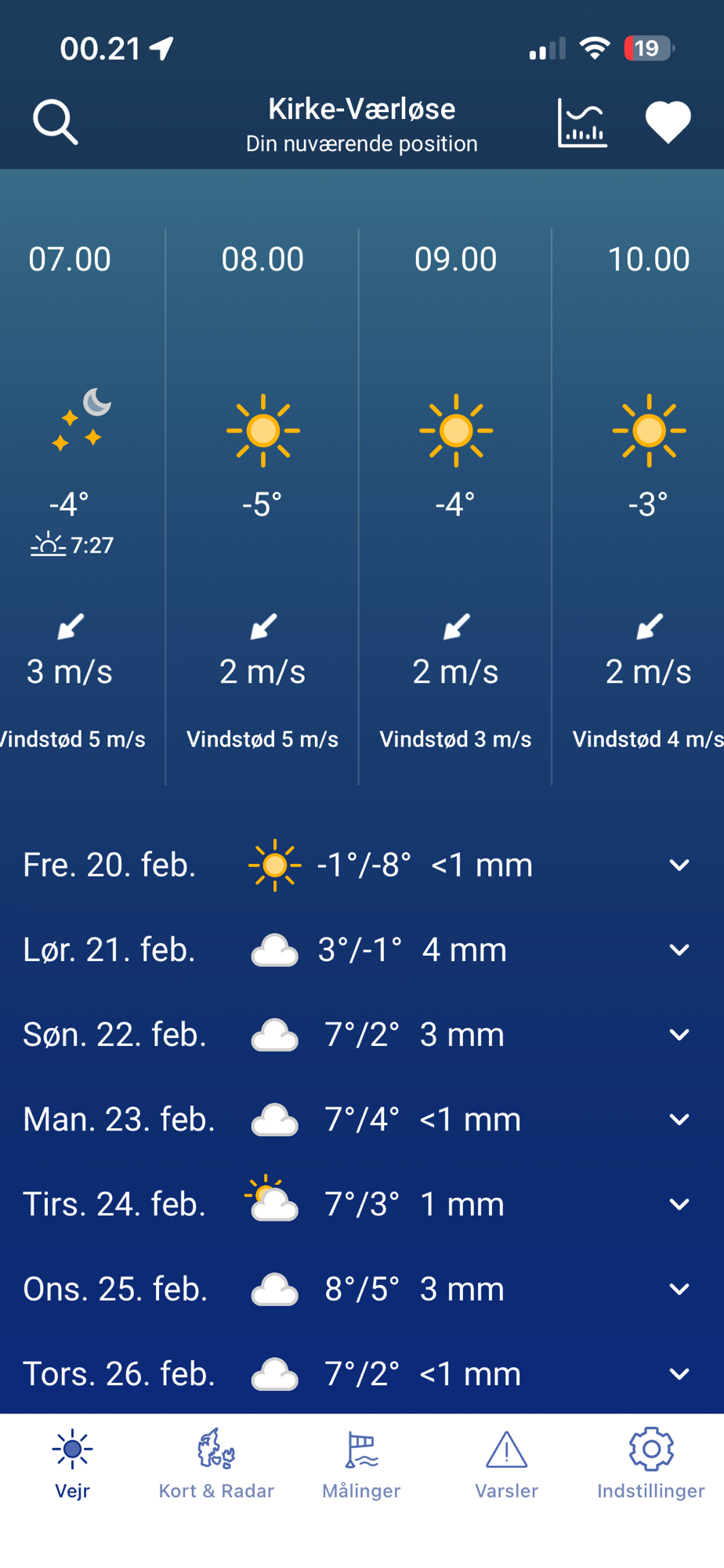The image size is (724, 1568).
Task: Open the Indstillinger settings tab
Action: [650, 1464]
